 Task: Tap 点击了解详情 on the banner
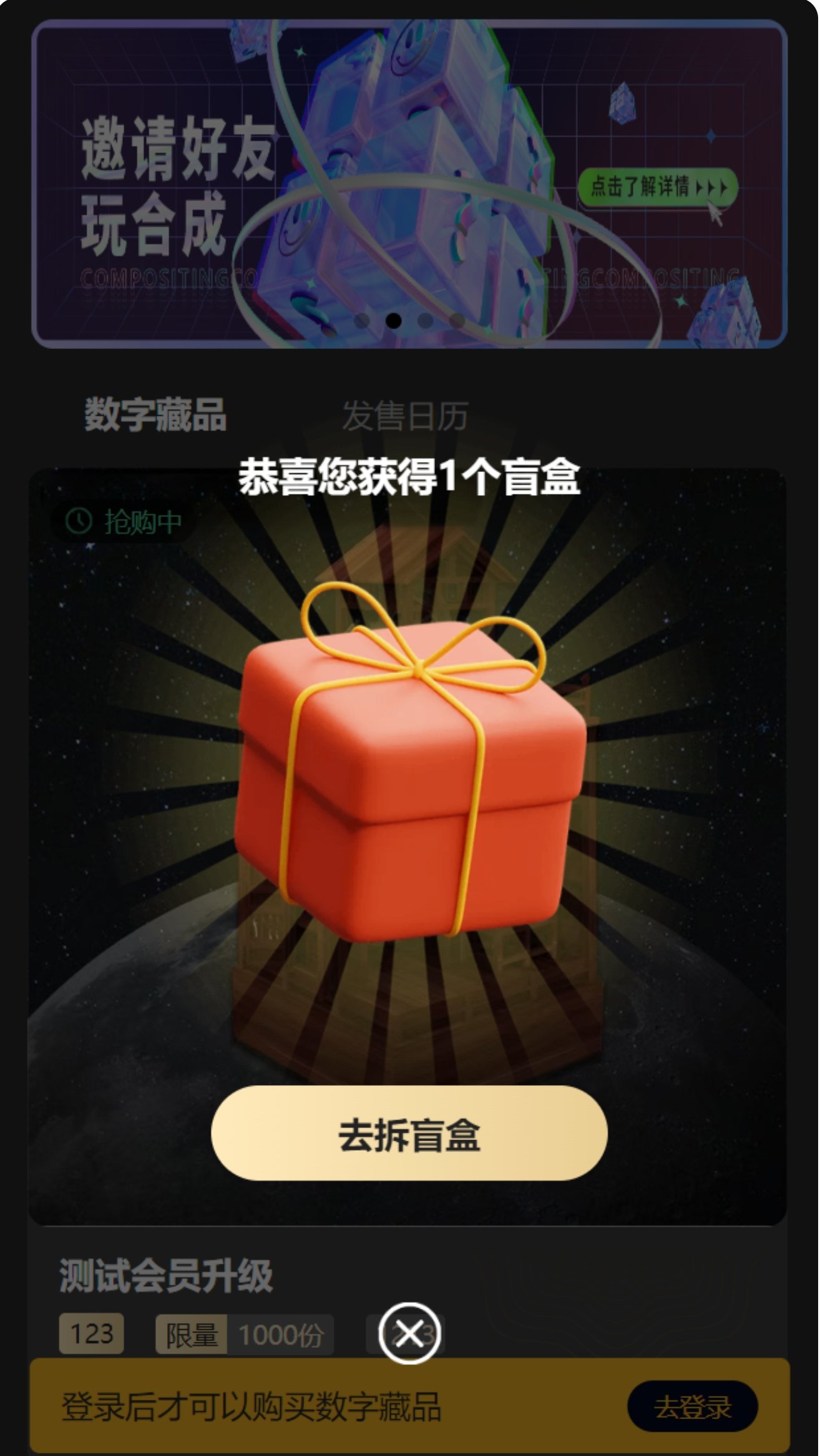658,186
